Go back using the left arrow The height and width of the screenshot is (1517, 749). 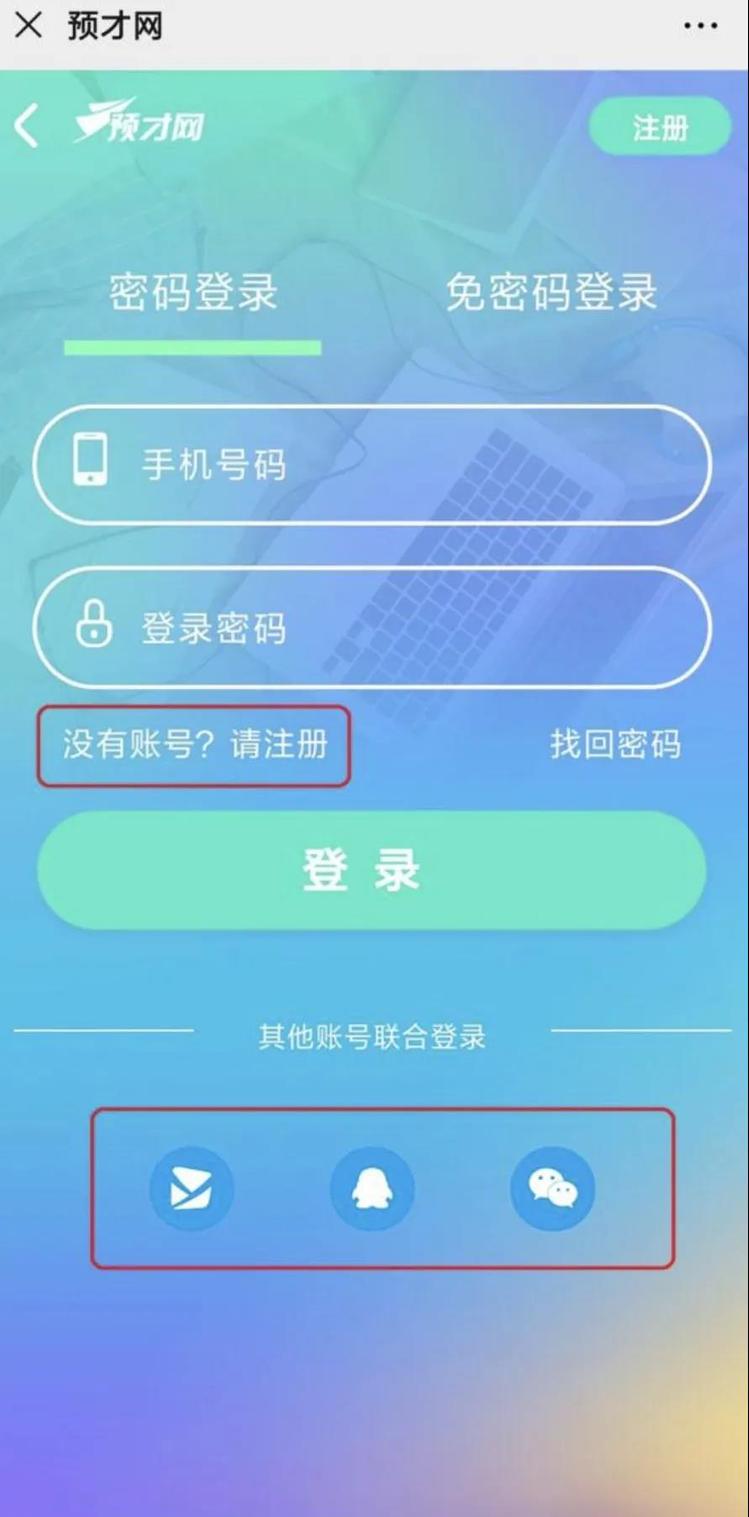point(27,127)
